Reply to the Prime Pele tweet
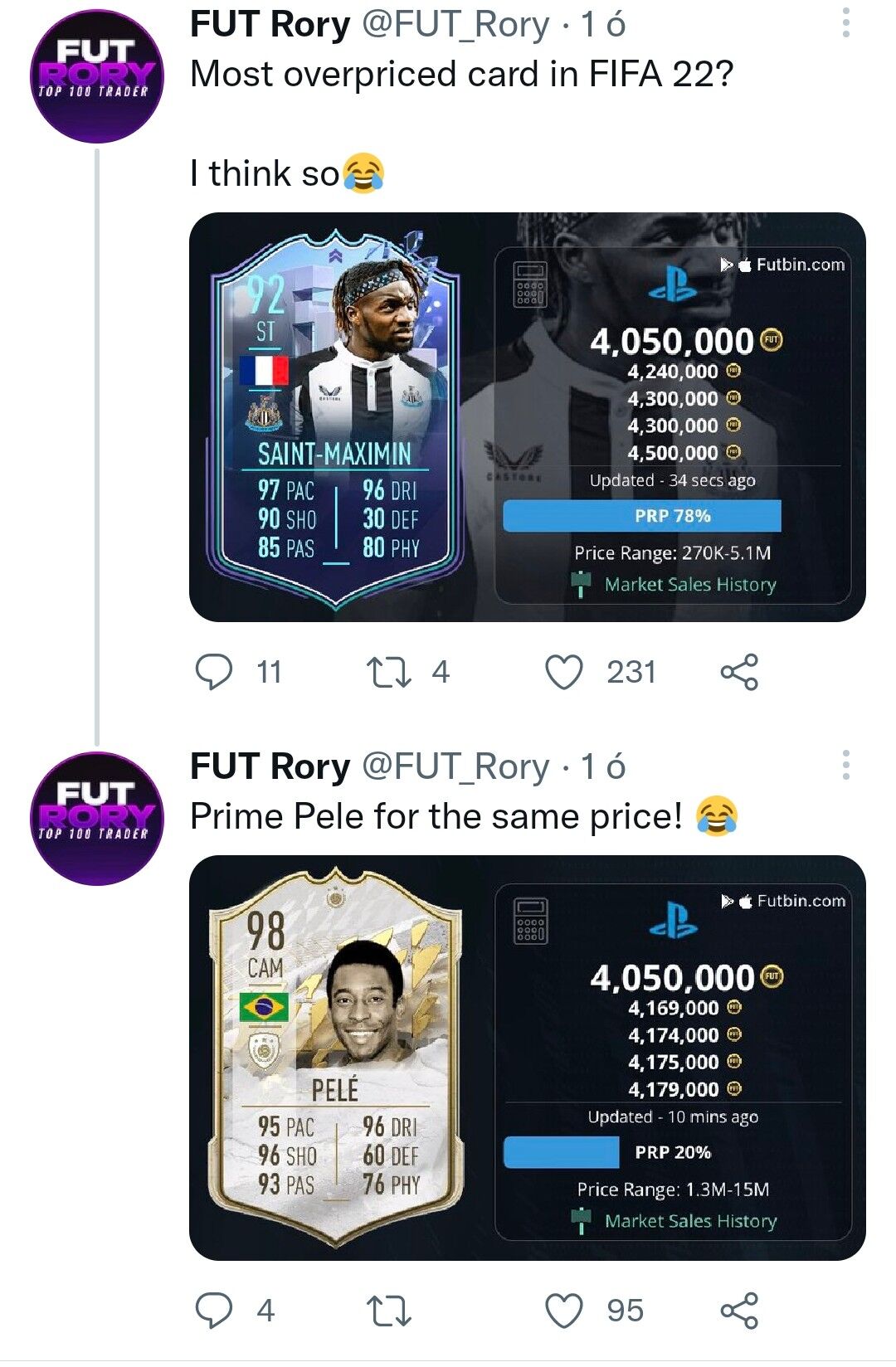Screen dimensions: 896x1367 tap(214, 1311)
